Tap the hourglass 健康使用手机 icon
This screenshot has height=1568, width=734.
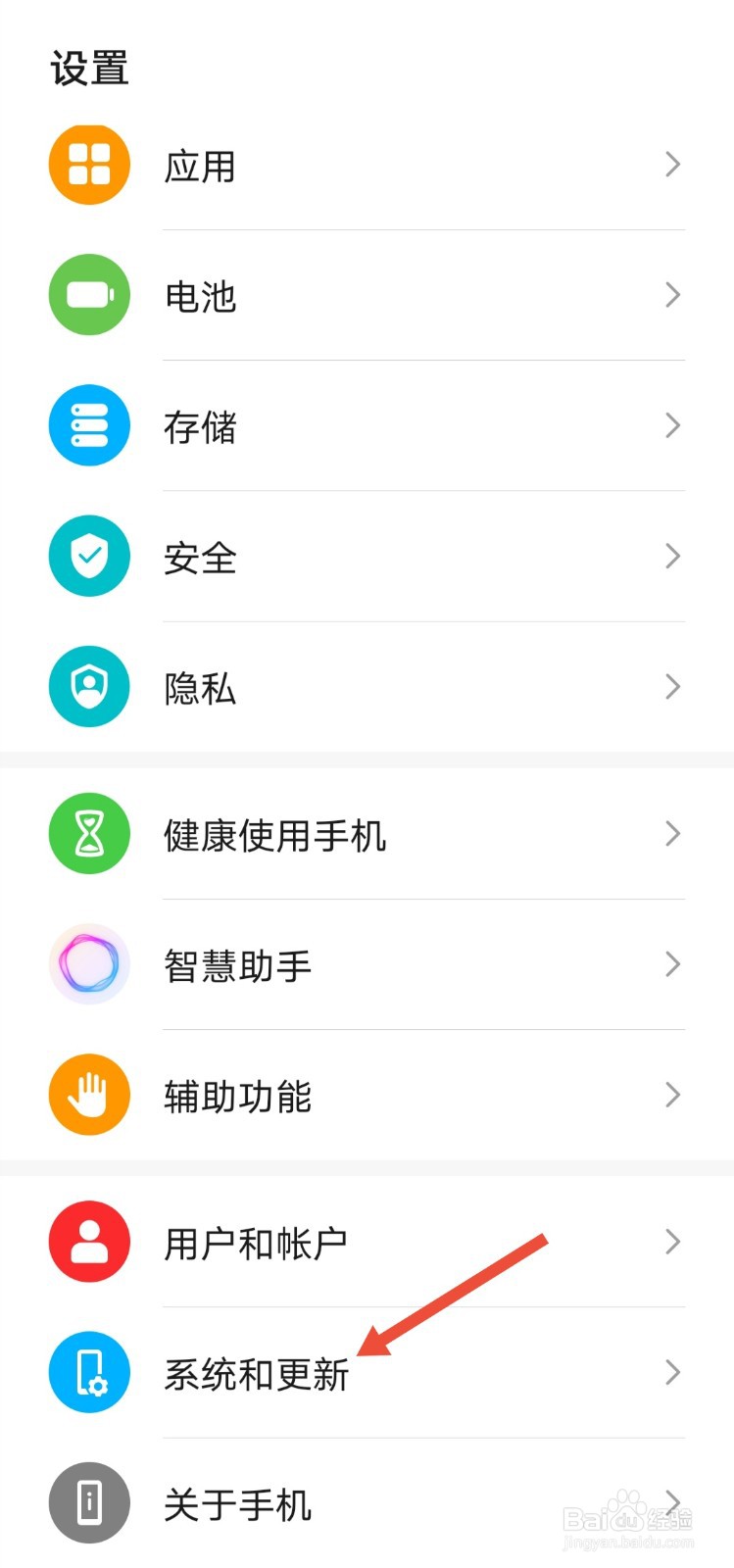(x=89, y=834)
